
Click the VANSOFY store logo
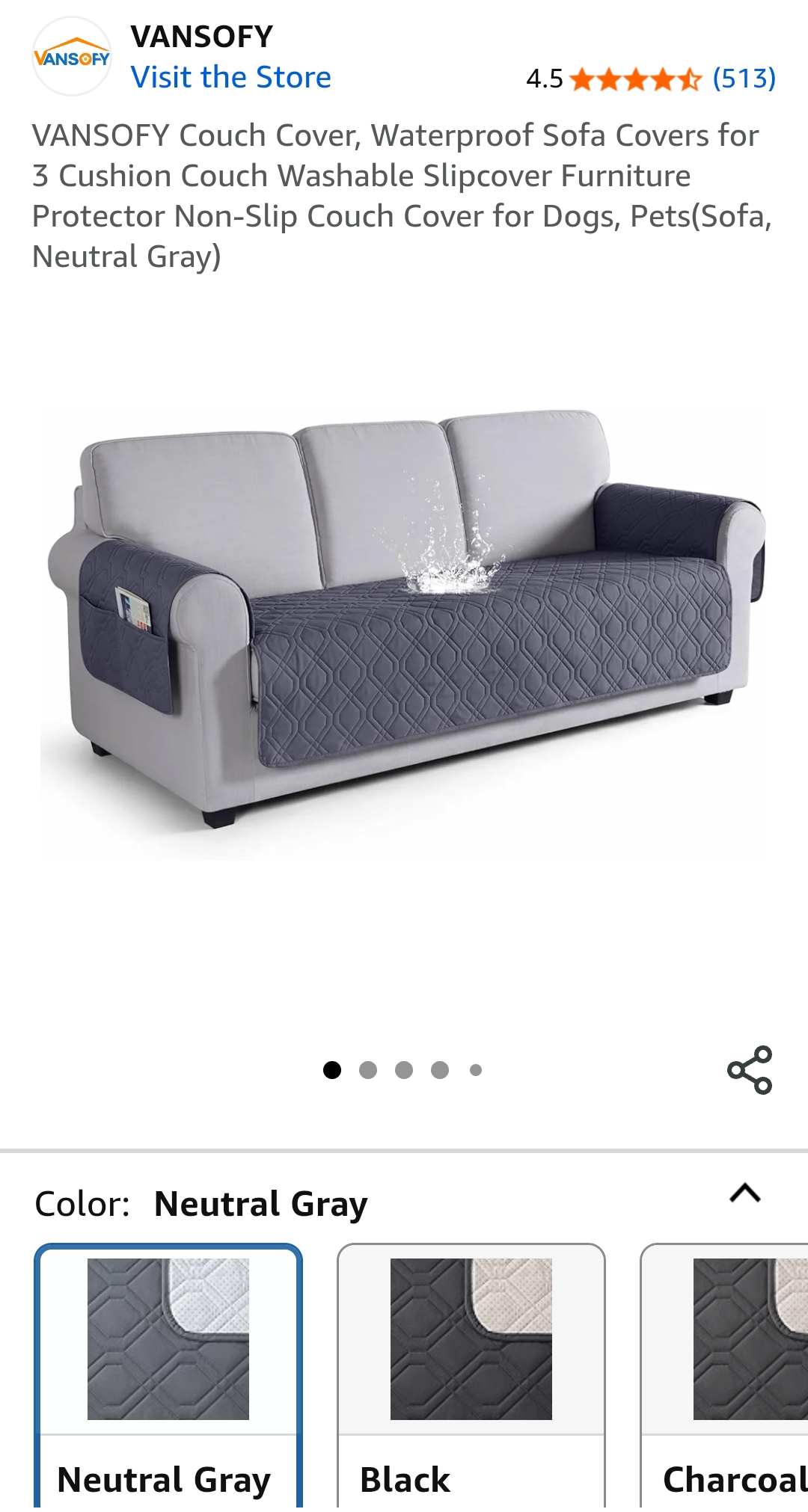point(71,56)
